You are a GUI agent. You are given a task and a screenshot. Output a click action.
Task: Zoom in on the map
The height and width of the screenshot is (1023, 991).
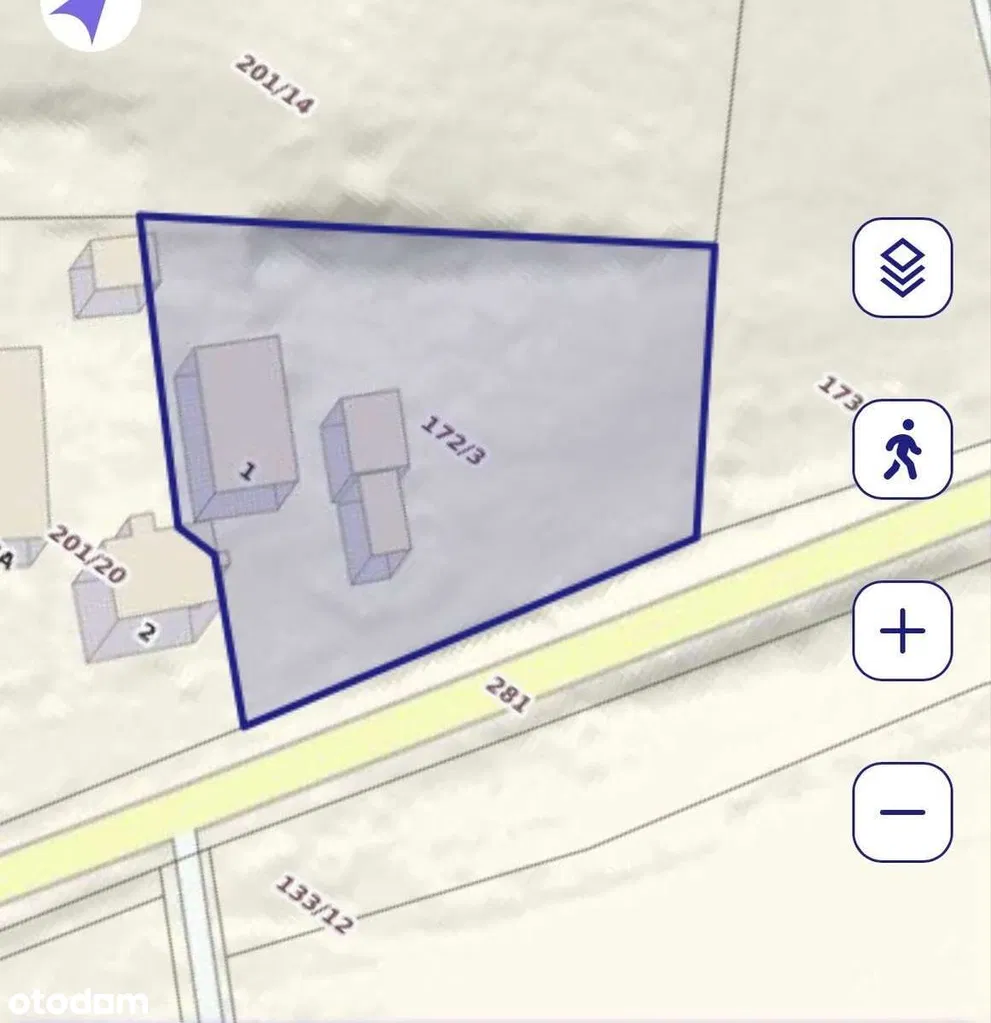tap(902, 632)
